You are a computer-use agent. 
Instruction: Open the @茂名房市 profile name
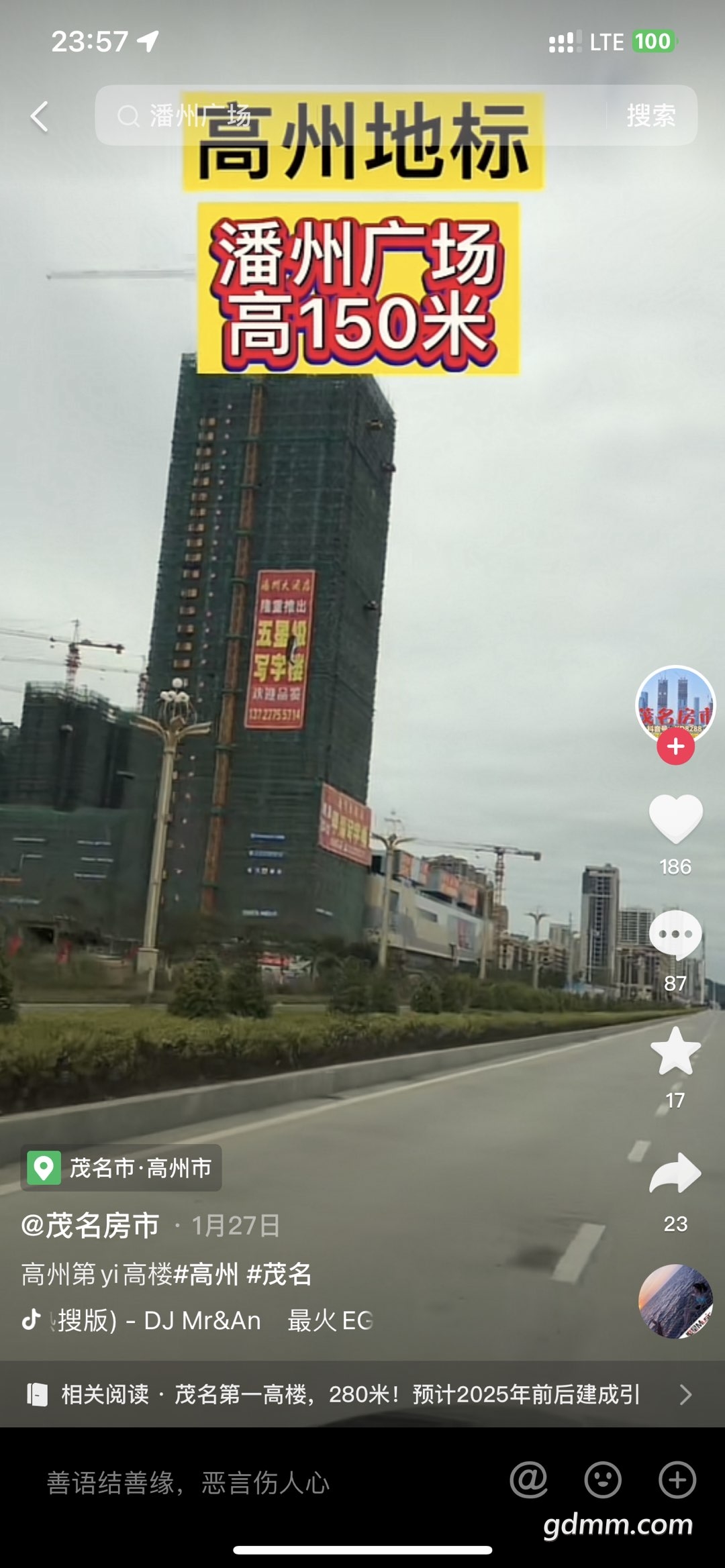point(90,1225)
